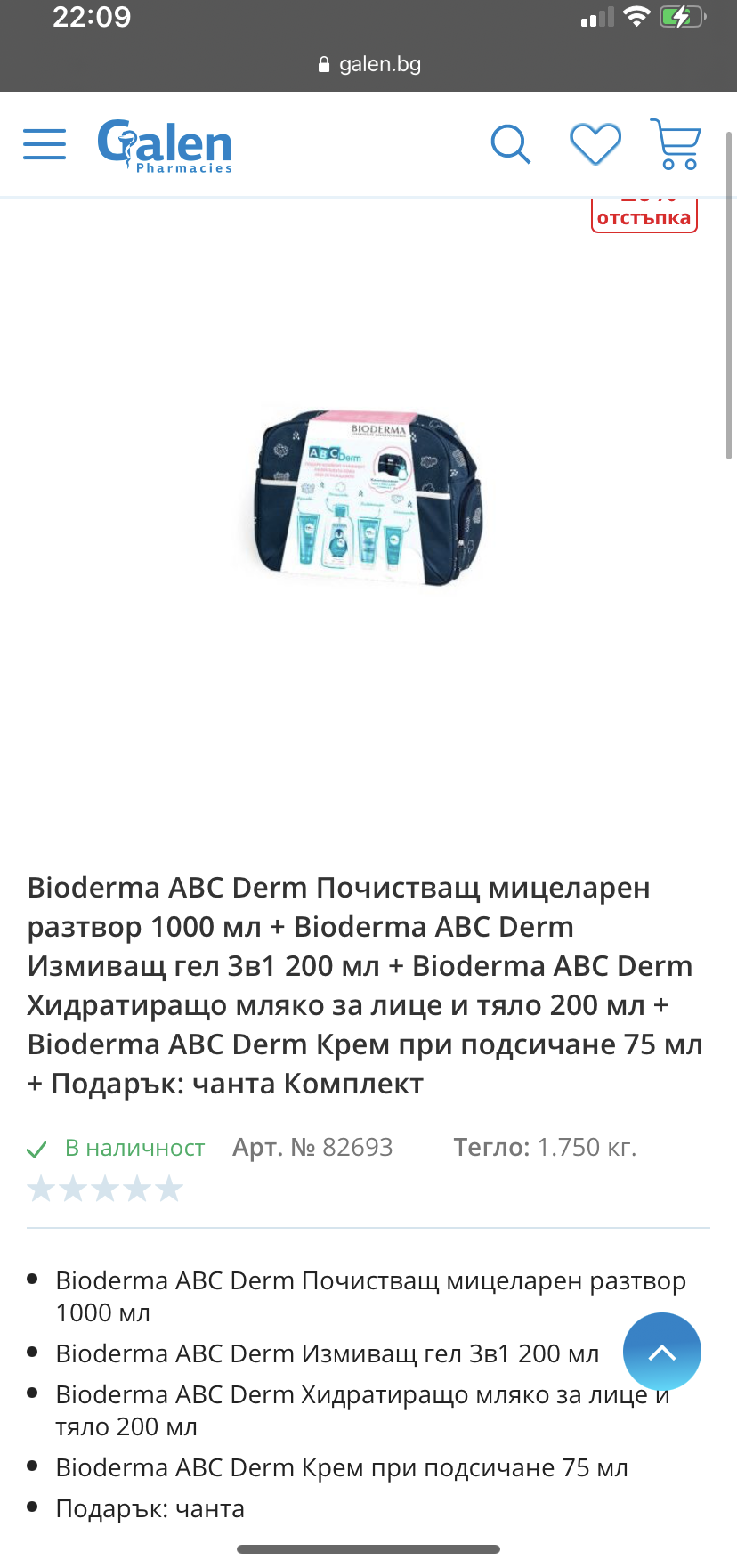View the shopping cart
Screen dimensions: 737x1568
click(x=676, y=144)
